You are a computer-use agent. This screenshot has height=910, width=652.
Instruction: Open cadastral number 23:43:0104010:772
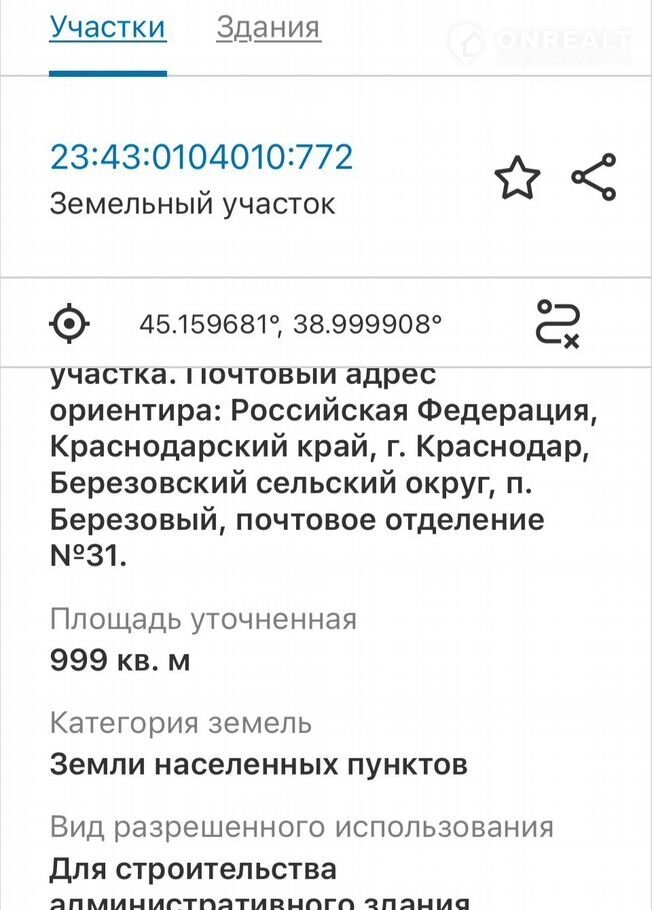201,158
